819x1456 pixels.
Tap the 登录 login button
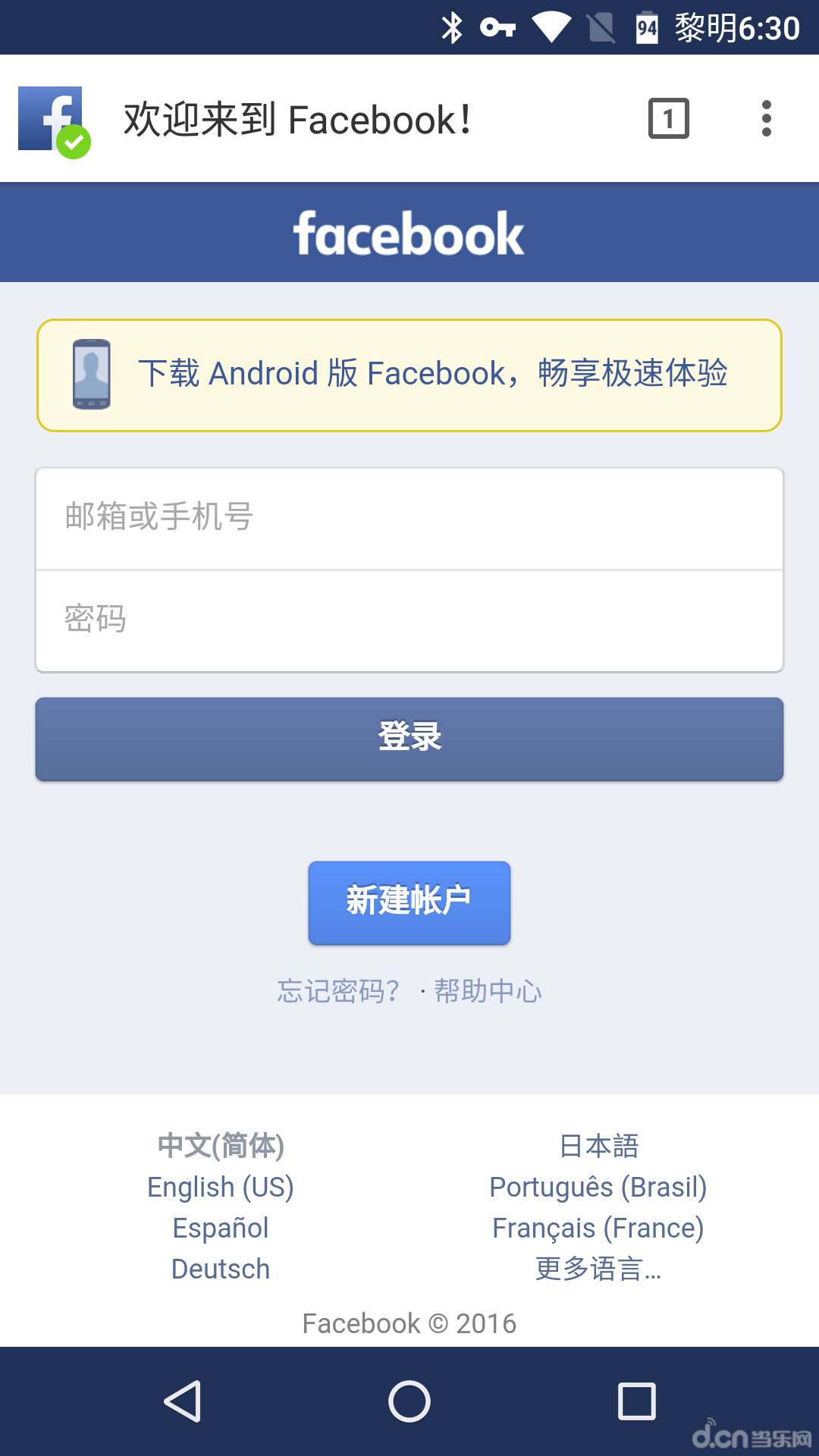(409, 739)
